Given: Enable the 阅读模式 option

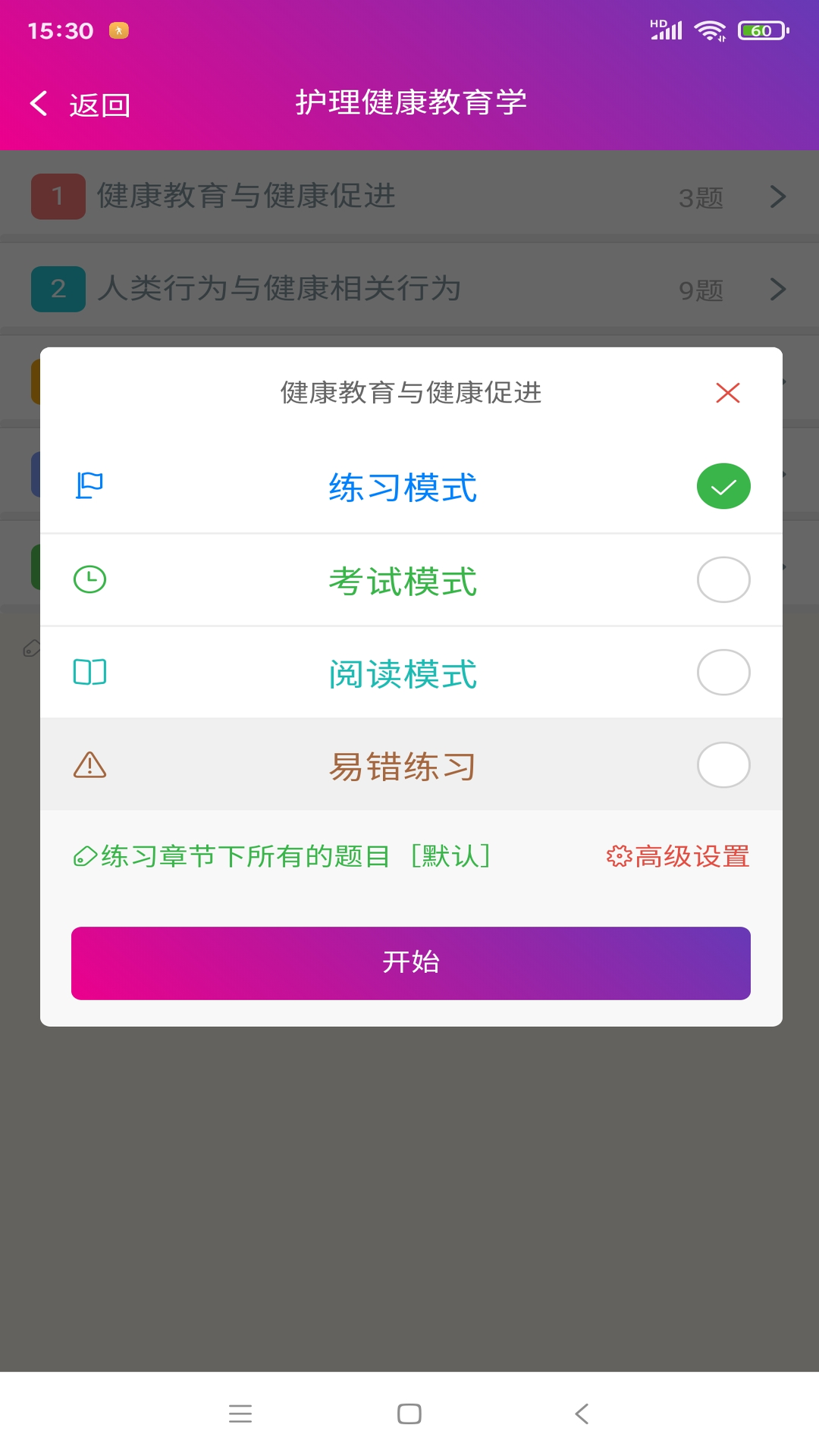Looking at the screenshot, I should [x=723, y=672].
